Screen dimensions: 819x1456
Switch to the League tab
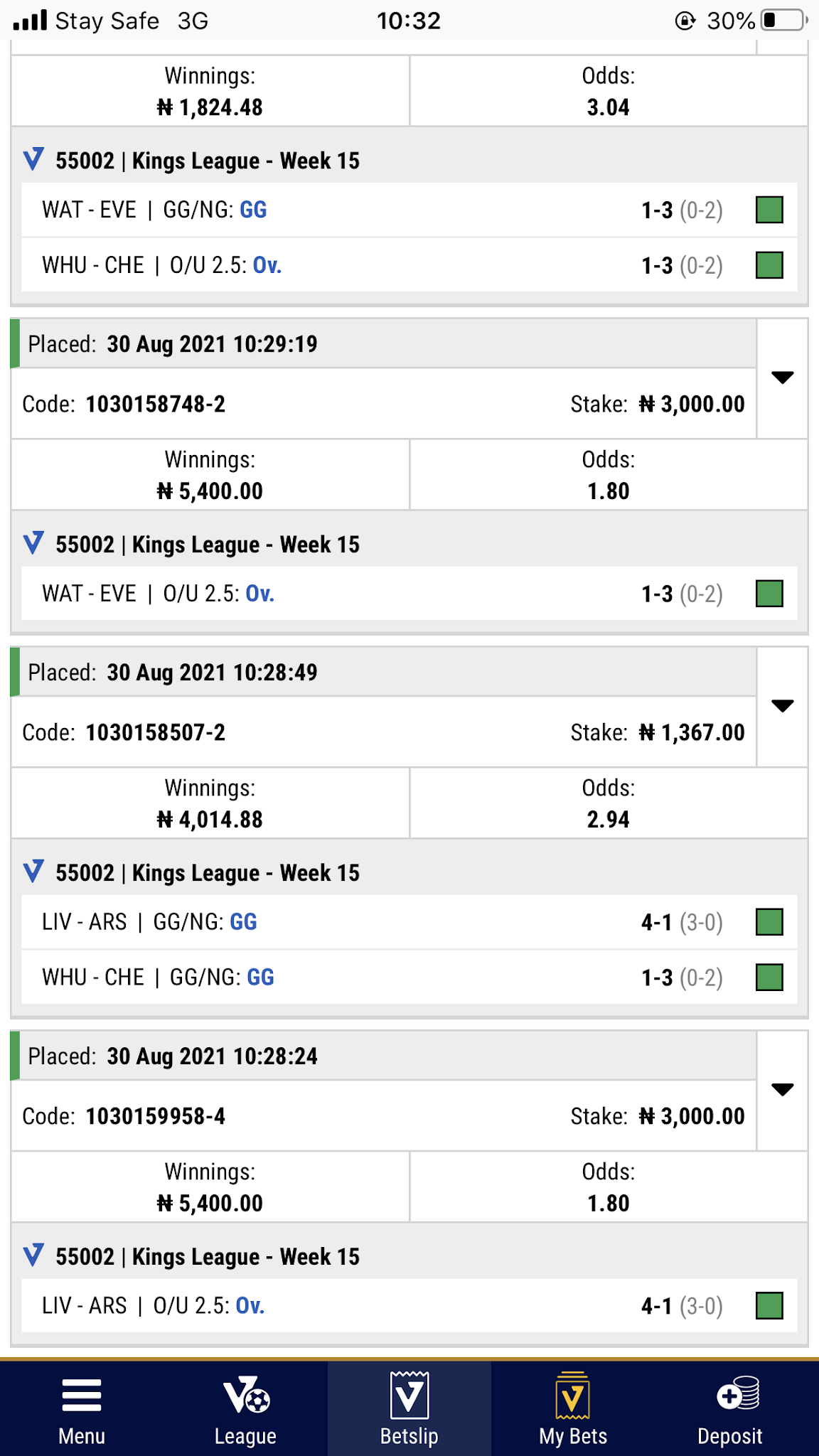(x=245, y=1409)
